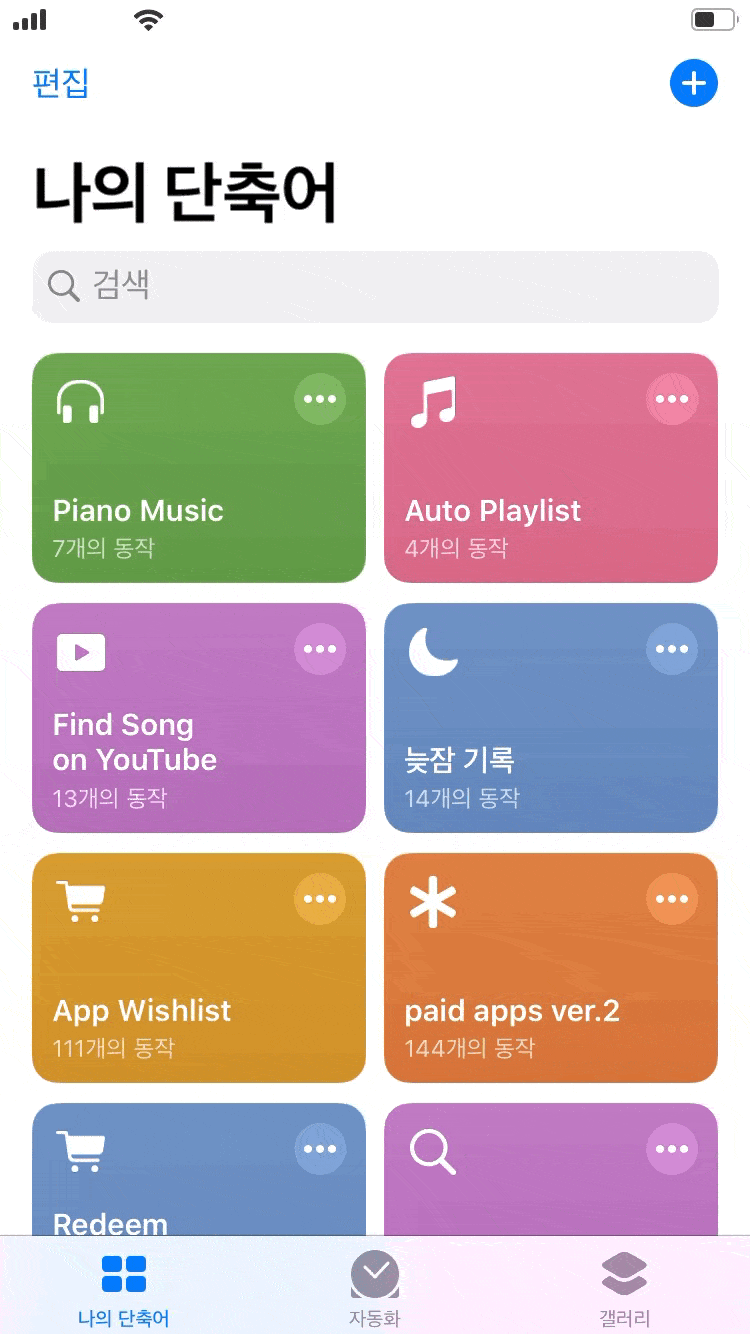750x1334 pixels.
Task: Tap the 편집 edit button
Action: point(61,83)
